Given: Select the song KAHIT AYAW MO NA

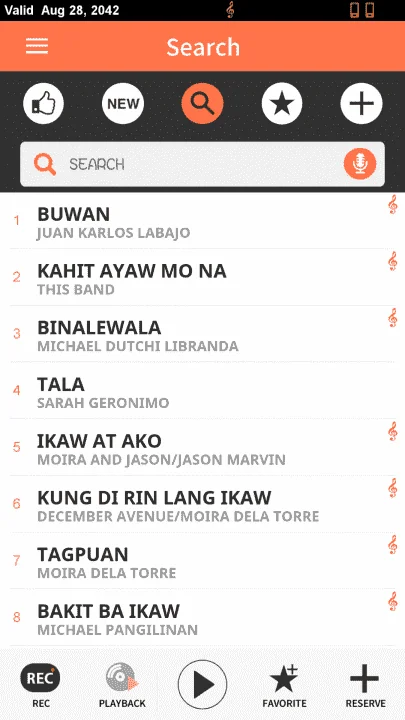Looking at the screenshot, I should pos(202,278).
